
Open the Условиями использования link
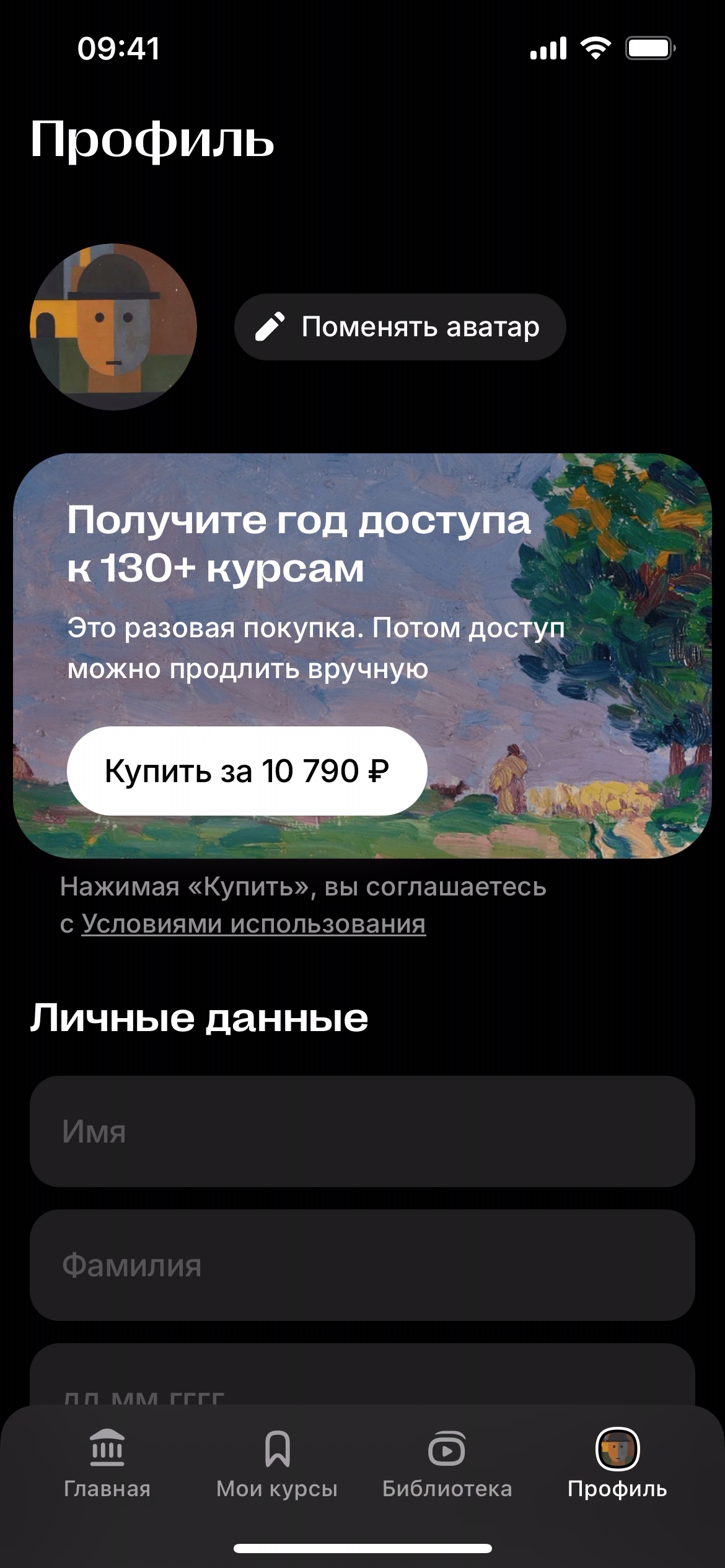tap(253, 924)
